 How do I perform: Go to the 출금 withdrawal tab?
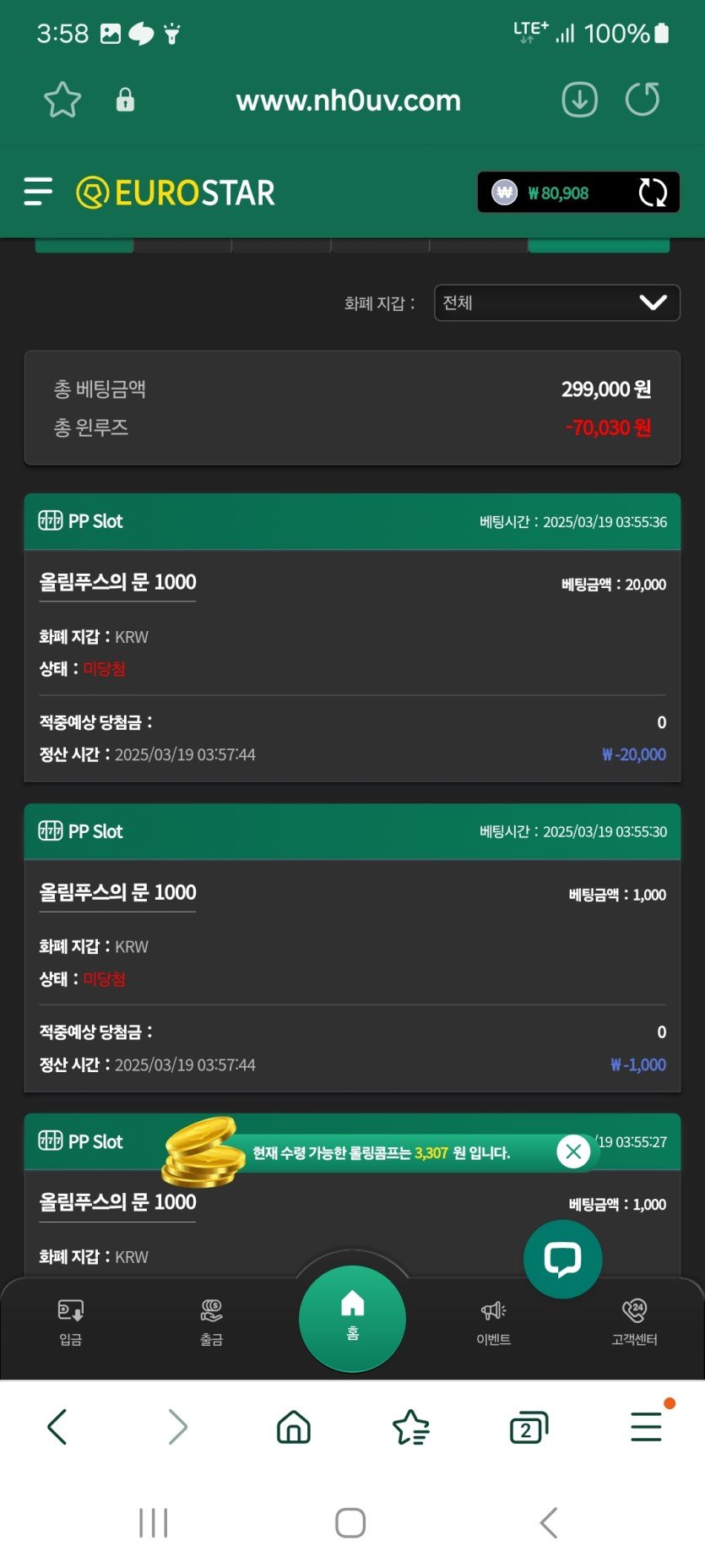click(211, 1321)
